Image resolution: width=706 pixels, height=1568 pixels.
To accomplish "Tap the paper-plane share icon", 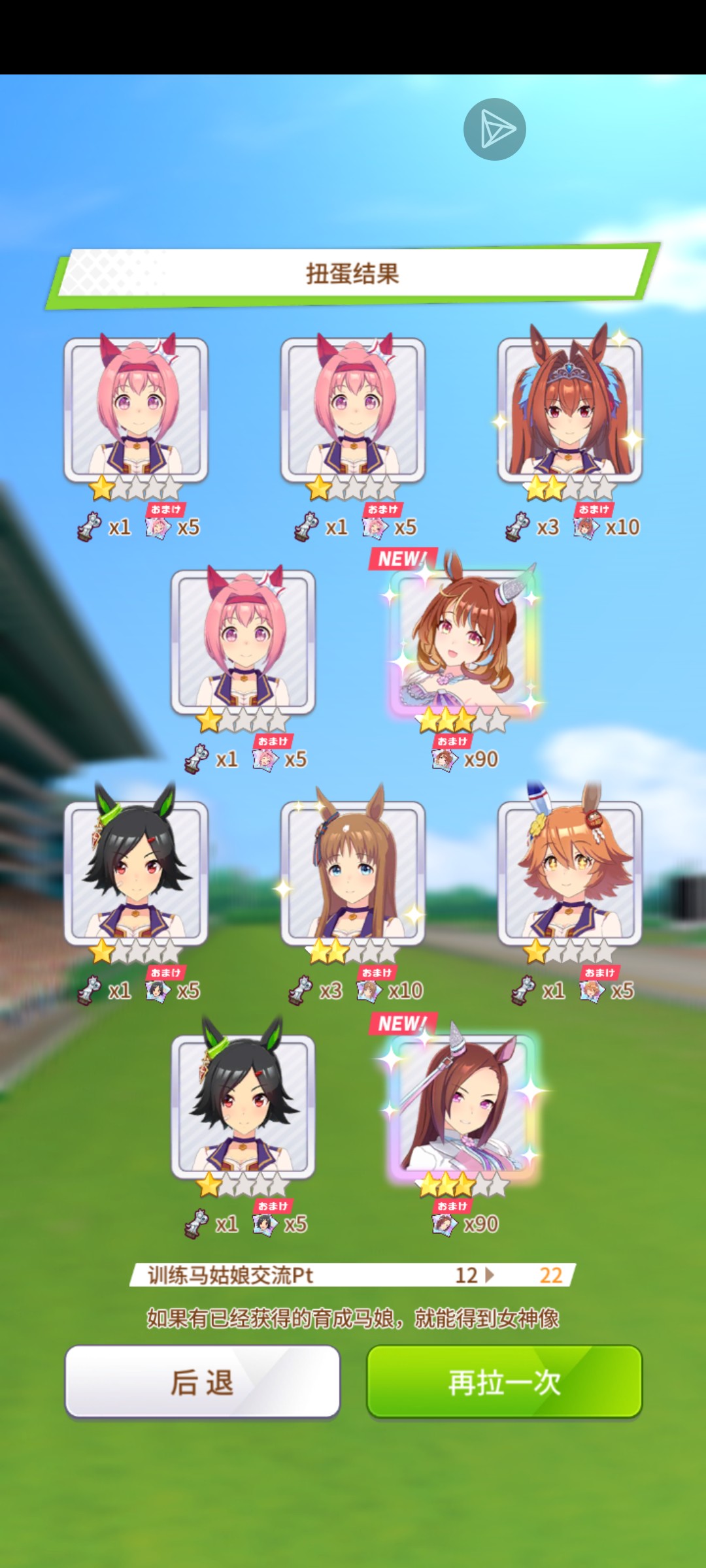I will tap(495, 129).
